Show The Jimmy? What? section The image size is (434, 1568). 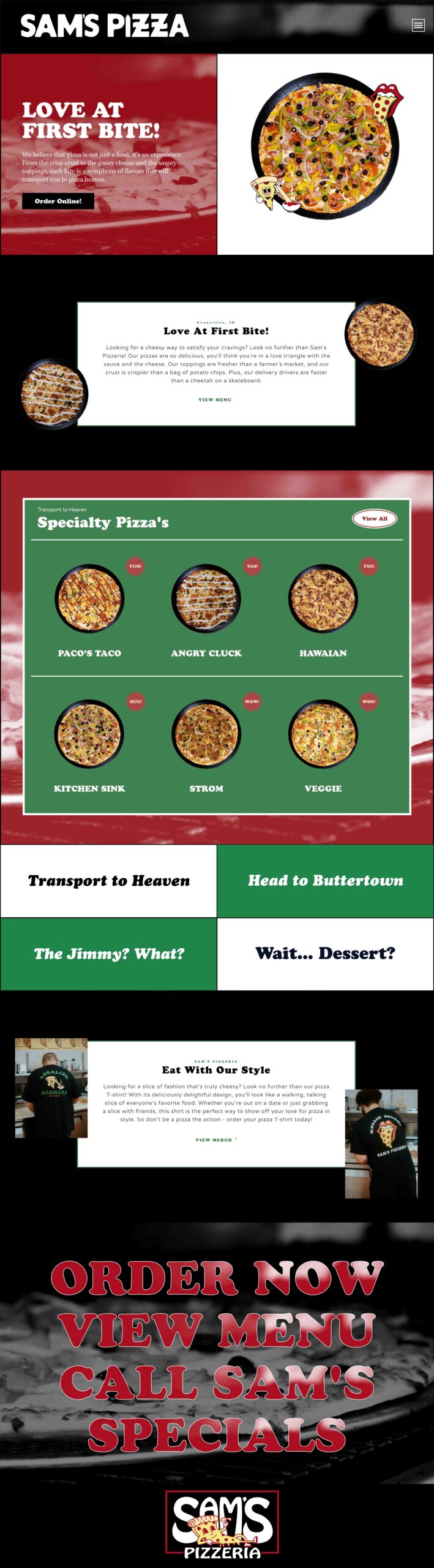(109, 954)
